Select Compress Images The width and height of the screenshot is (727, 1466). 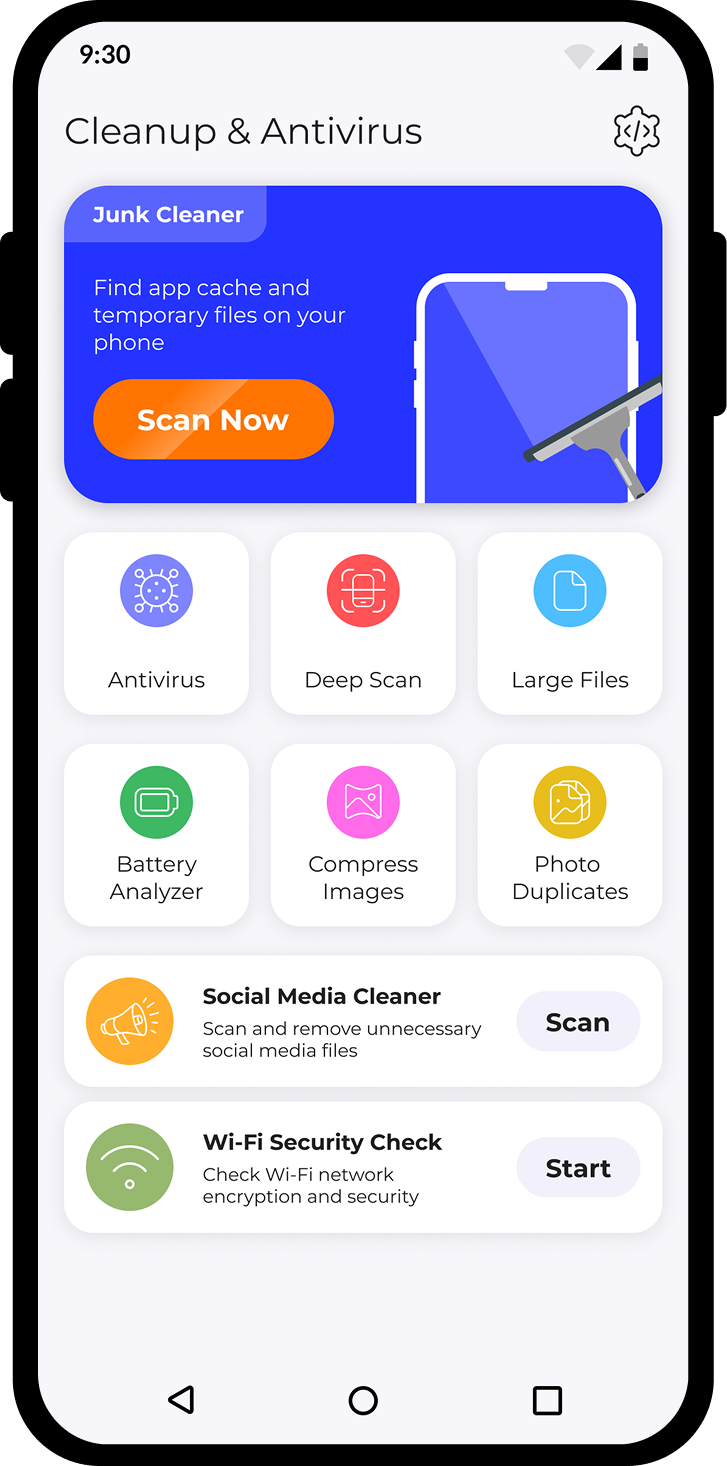[363, 834]
